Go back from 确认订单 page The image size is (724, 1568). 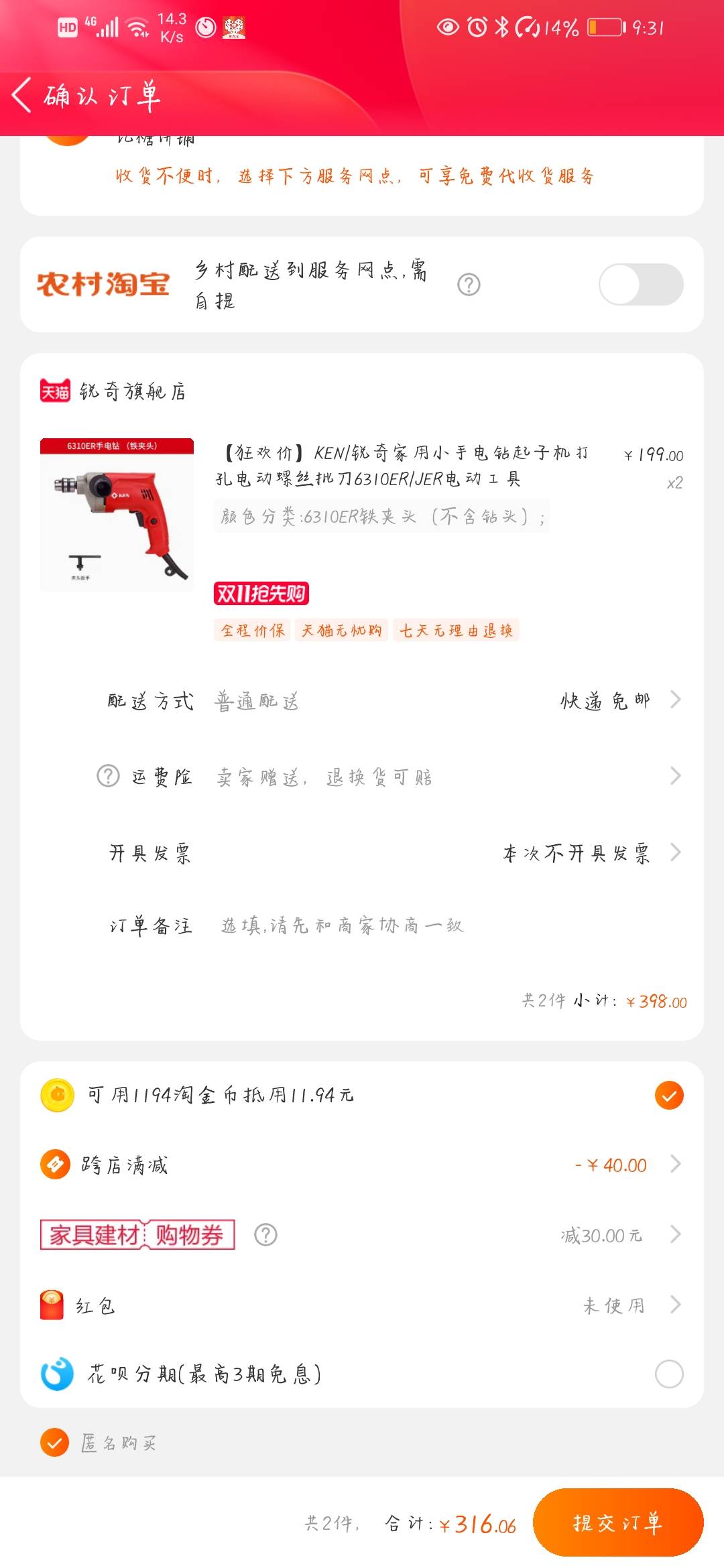(x=23, y=95)
